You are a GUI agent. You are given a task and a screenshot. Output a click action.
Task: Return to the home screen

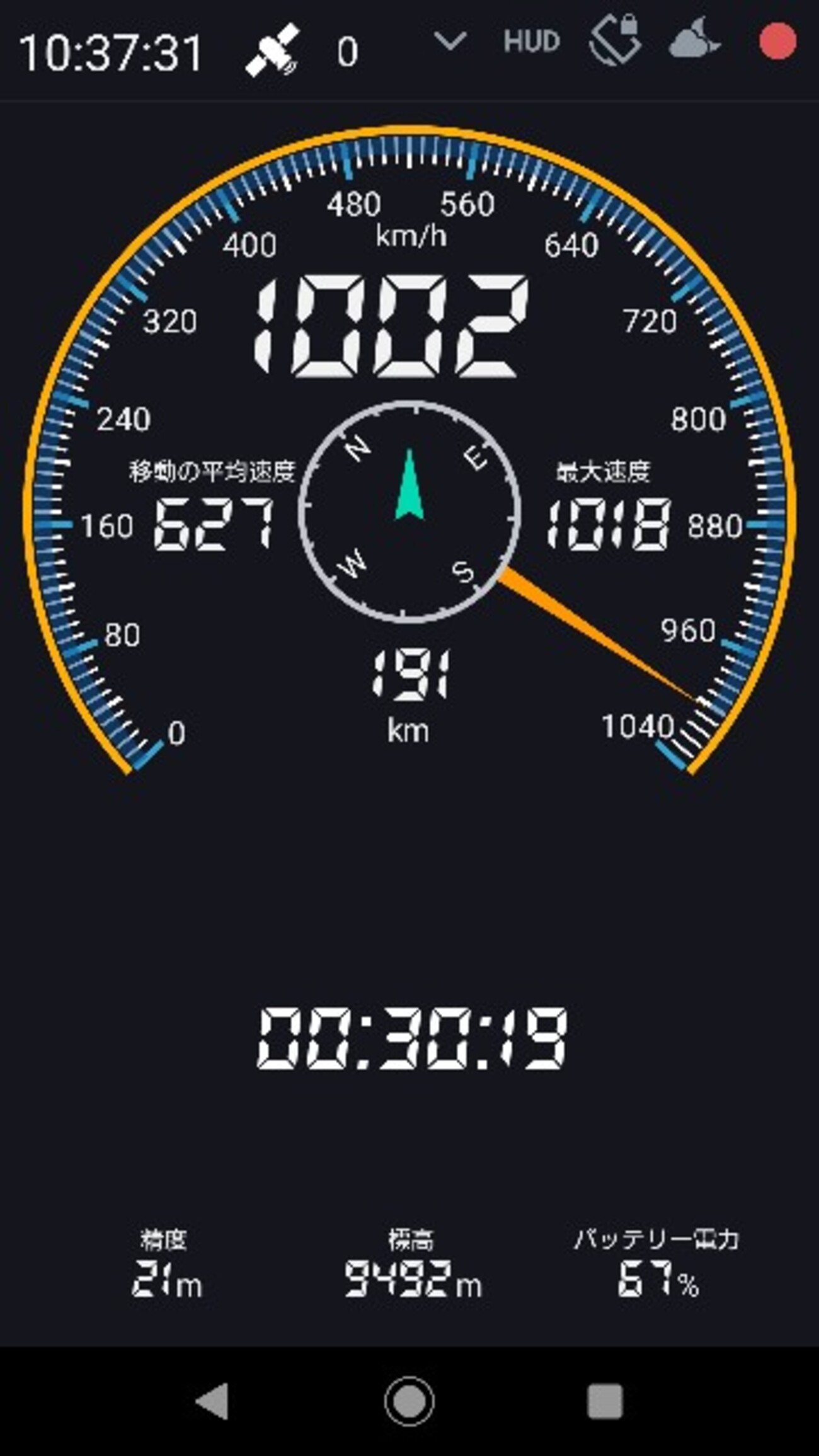(409, 1401)
